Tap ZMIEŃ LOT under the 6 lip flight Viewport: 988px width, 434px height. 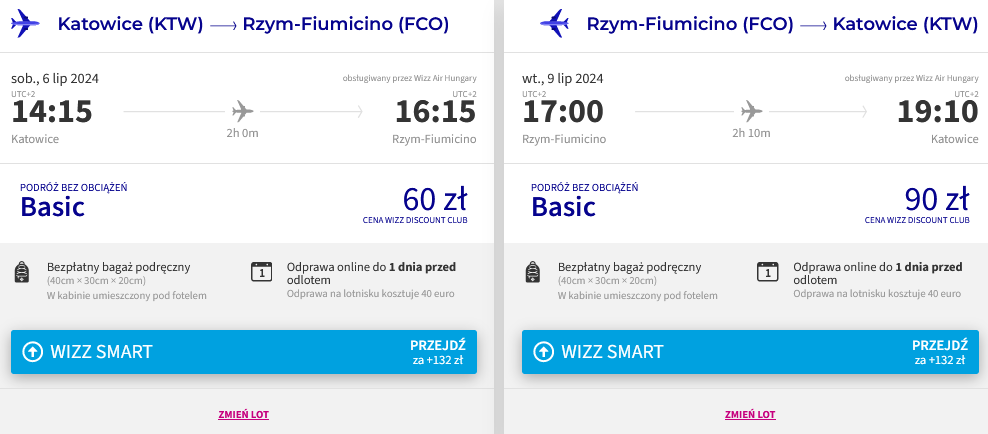243,414
